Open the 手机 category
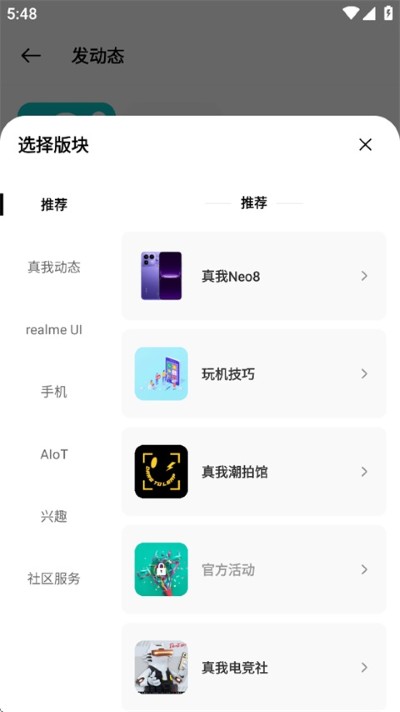The width and height of the screenshot is (400, 712). (x=54, y=391)
